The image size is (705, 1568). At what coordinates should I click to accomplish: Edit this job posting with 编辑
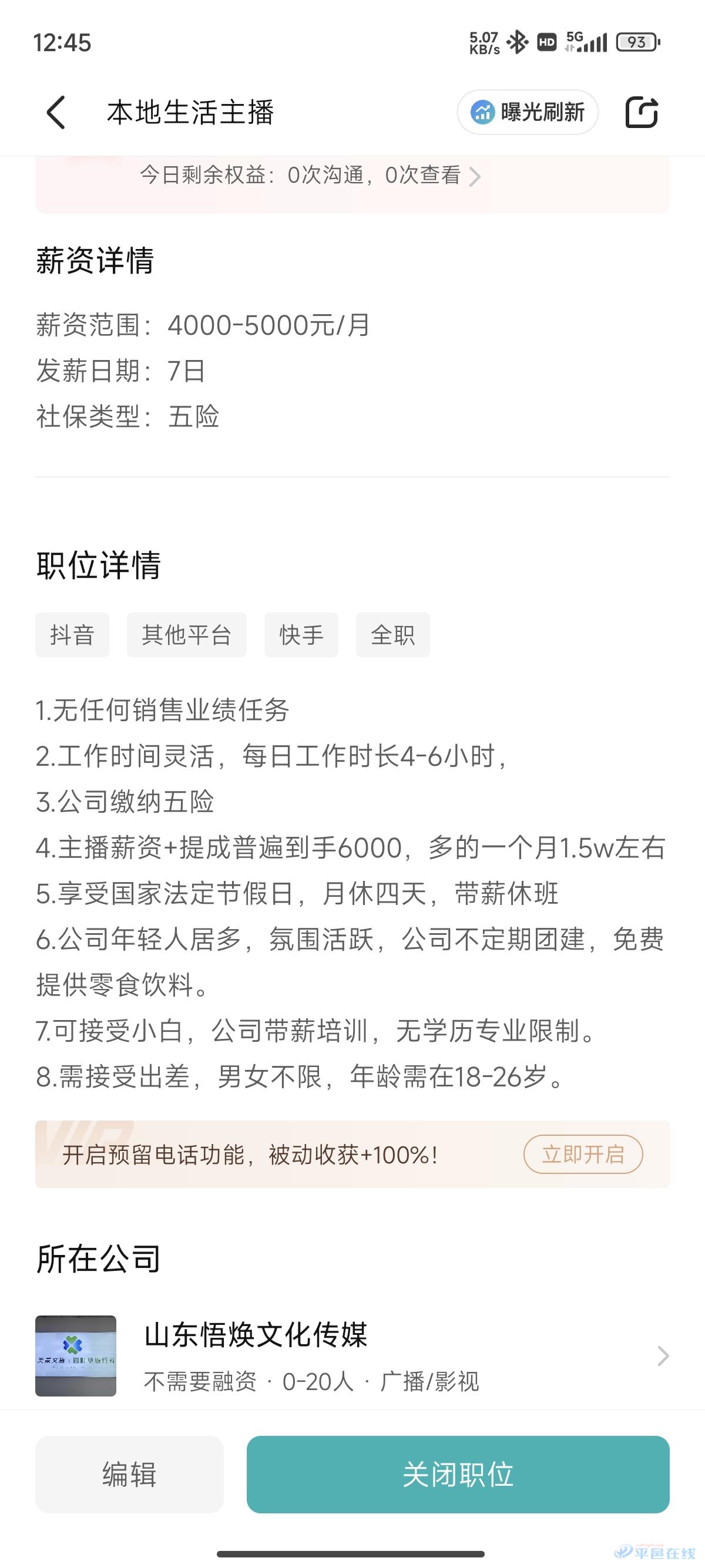point(129,1474)
